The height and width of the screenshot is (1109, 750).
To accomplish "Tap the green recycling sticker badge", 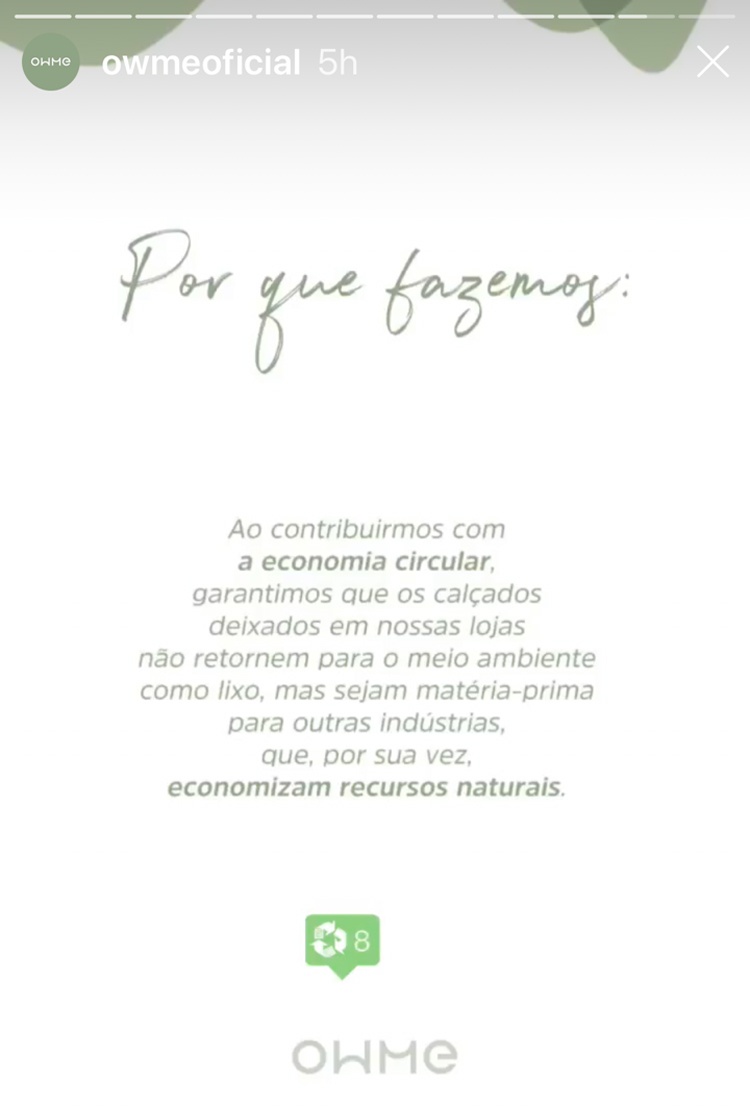I will [343, 938].
